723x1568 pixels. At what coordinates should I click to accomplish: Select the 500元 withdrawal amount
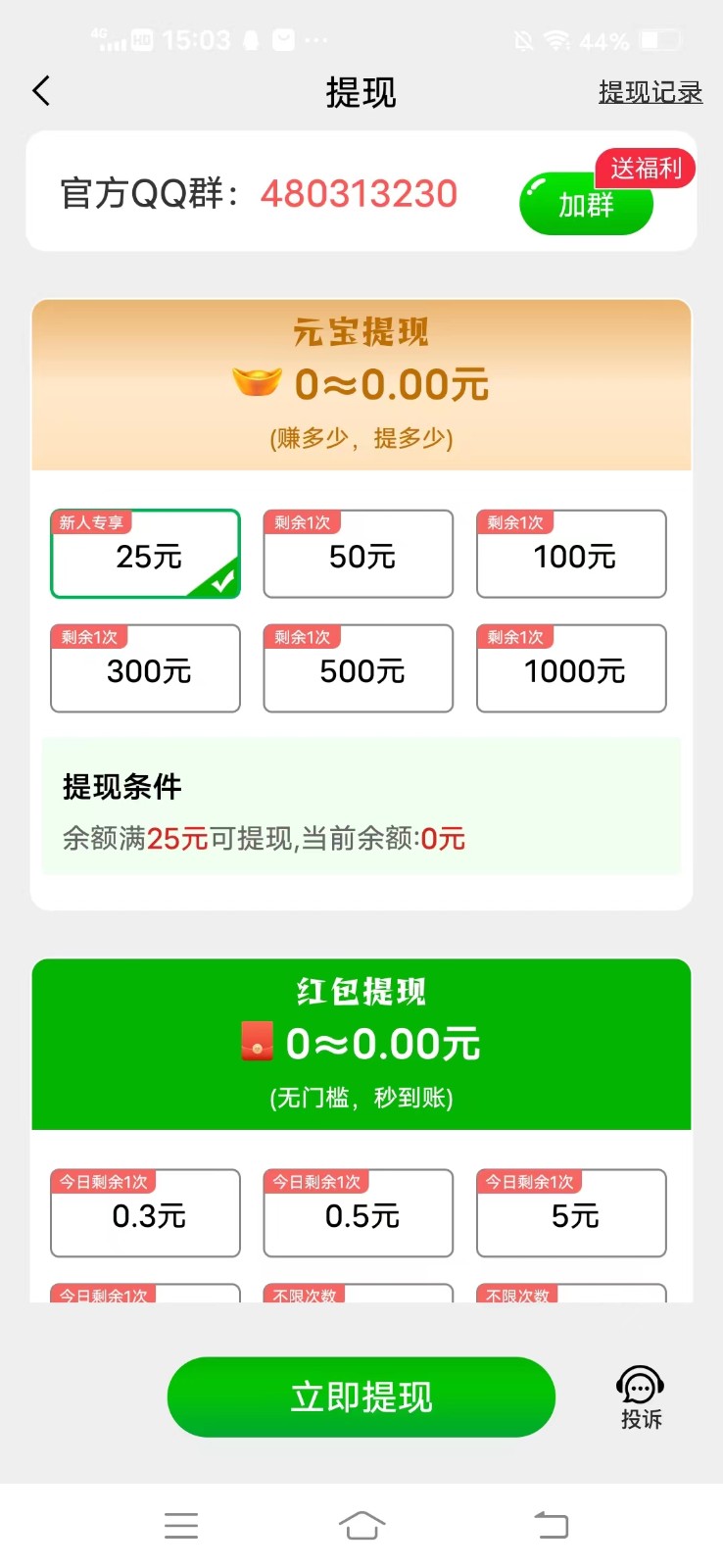coord(359,669)
